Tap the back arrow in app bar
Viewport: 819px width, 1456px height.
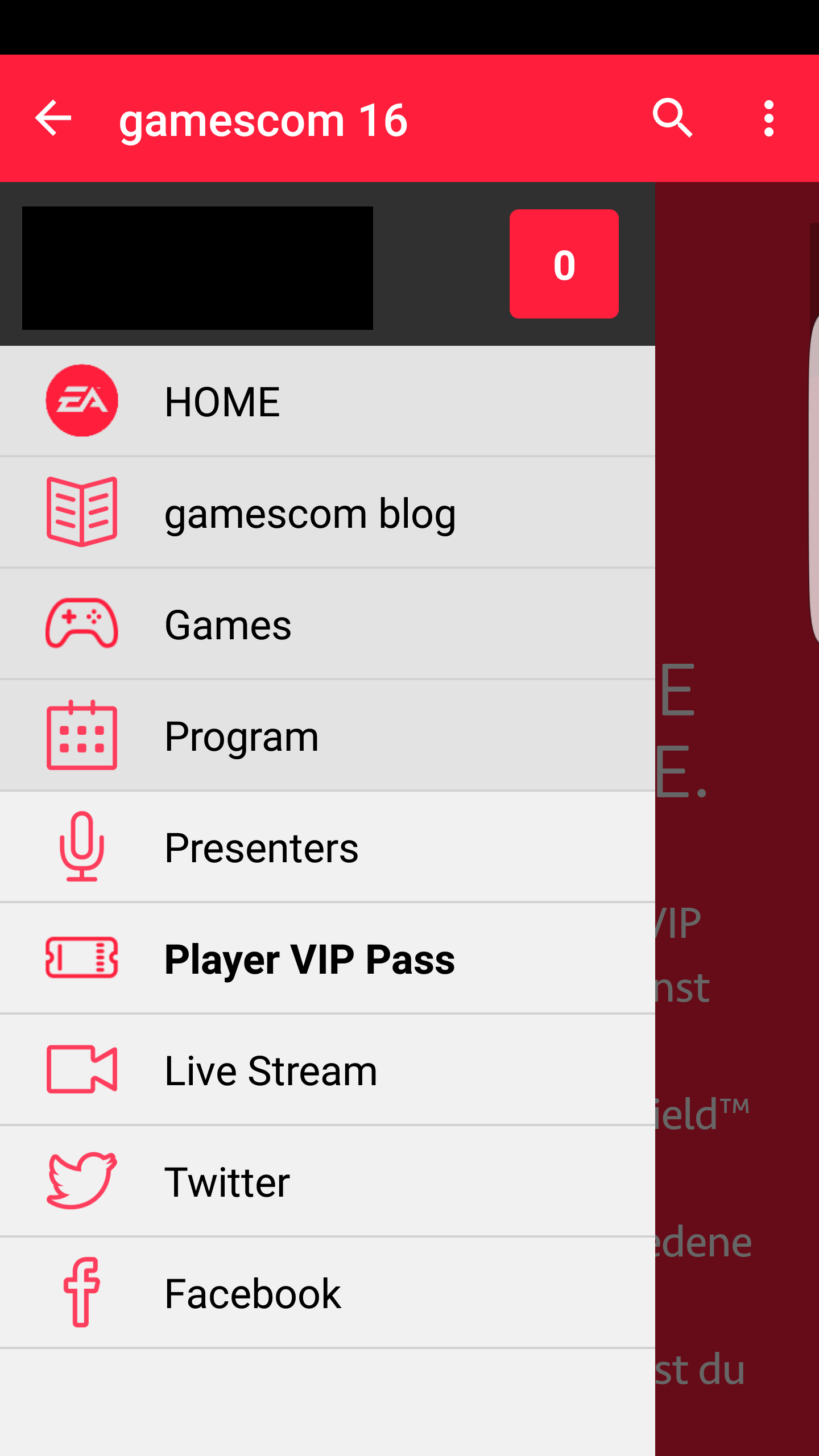click(53, 118)
